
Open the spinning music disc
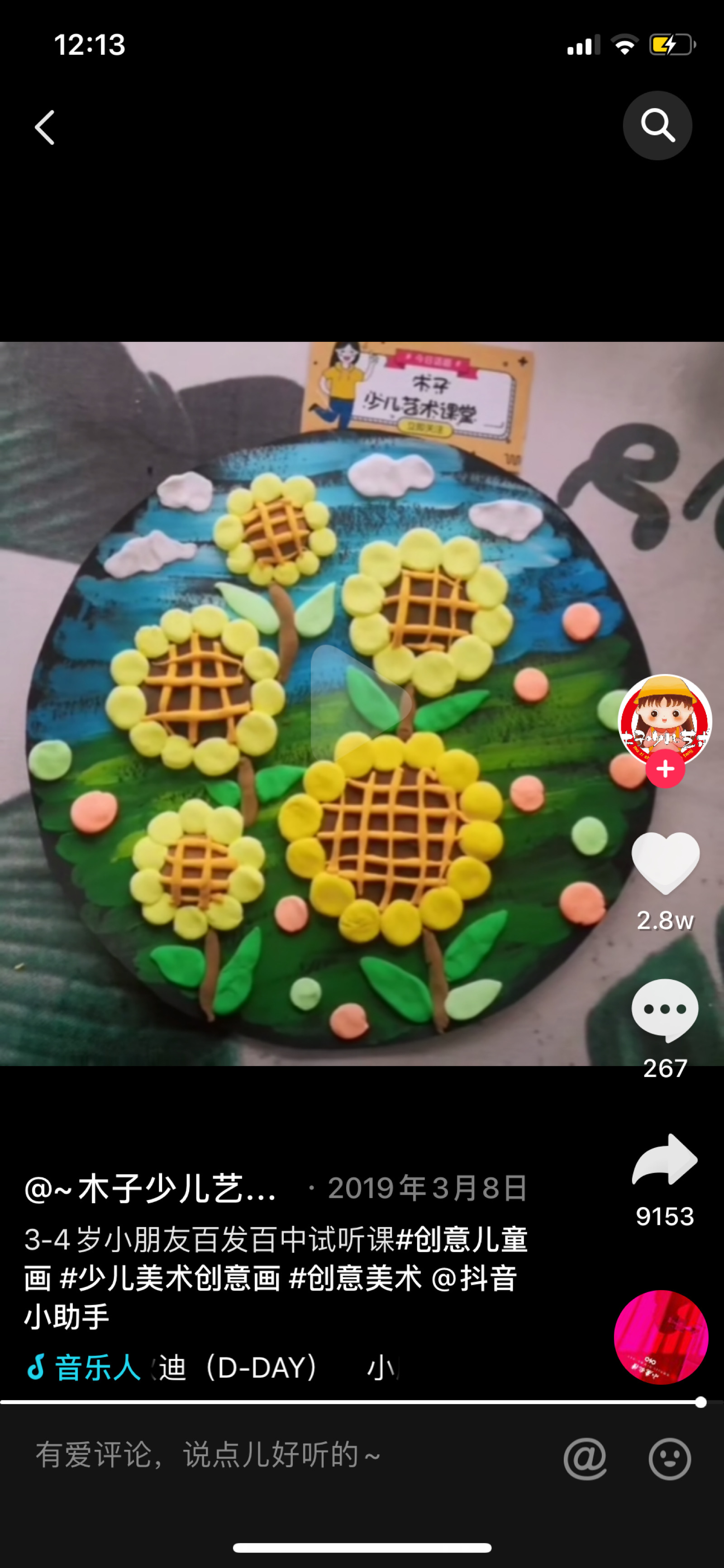[661, 1337]
